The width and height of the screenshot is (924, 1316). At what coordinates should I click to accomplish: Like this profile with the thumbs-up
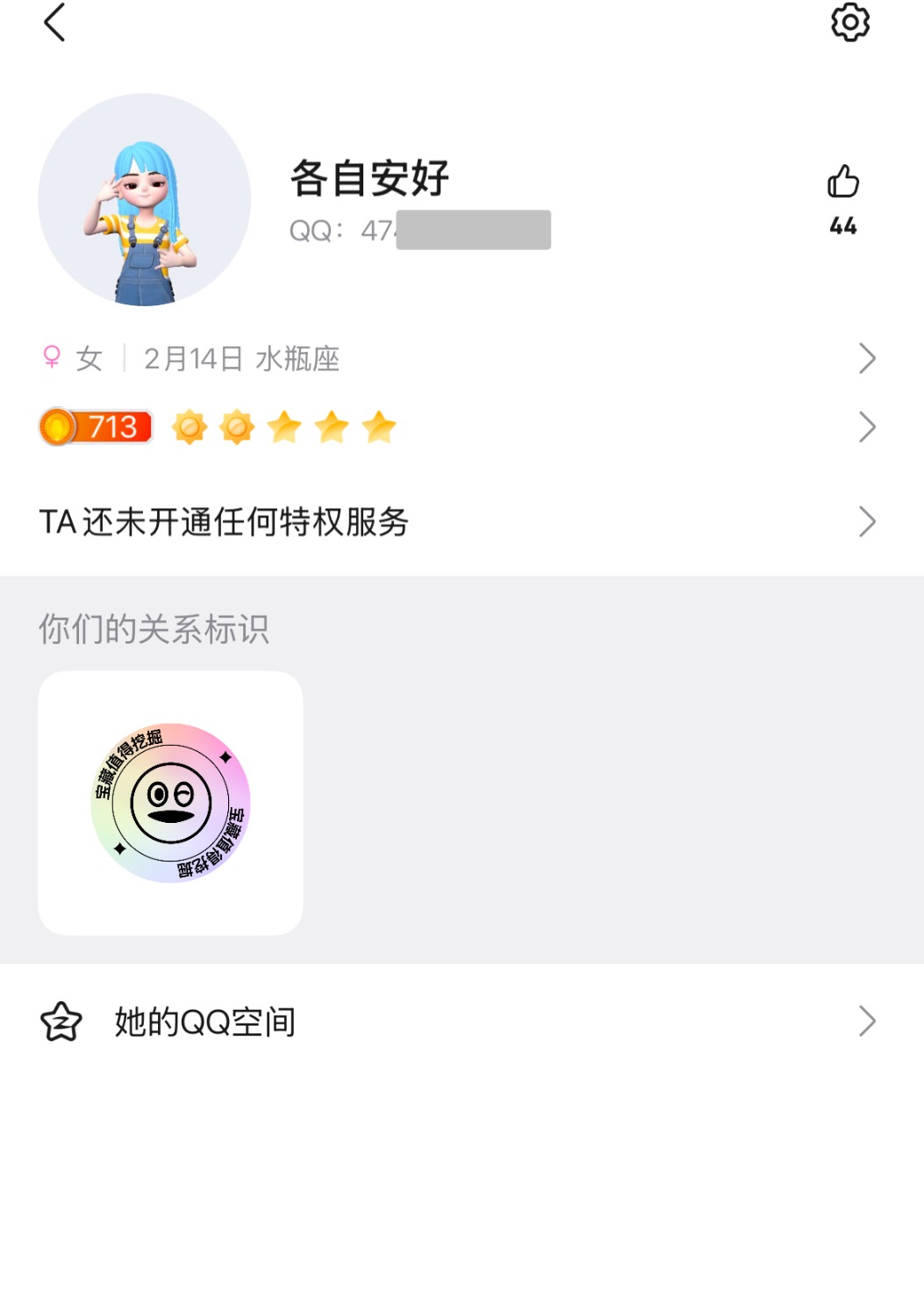click(x=842, y=182)
